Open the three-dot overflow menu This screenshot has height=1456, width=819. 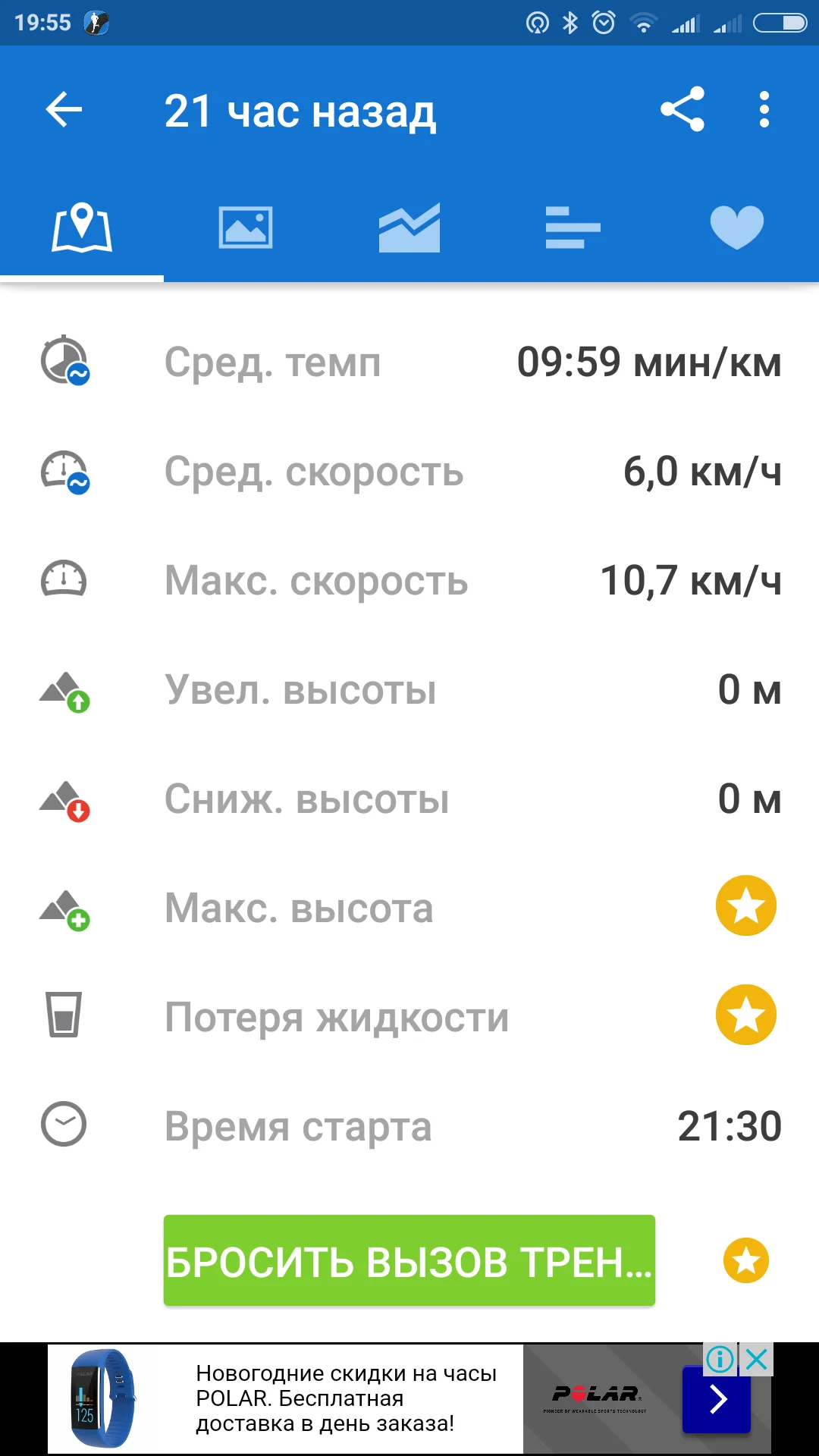(x=764, y=110)
